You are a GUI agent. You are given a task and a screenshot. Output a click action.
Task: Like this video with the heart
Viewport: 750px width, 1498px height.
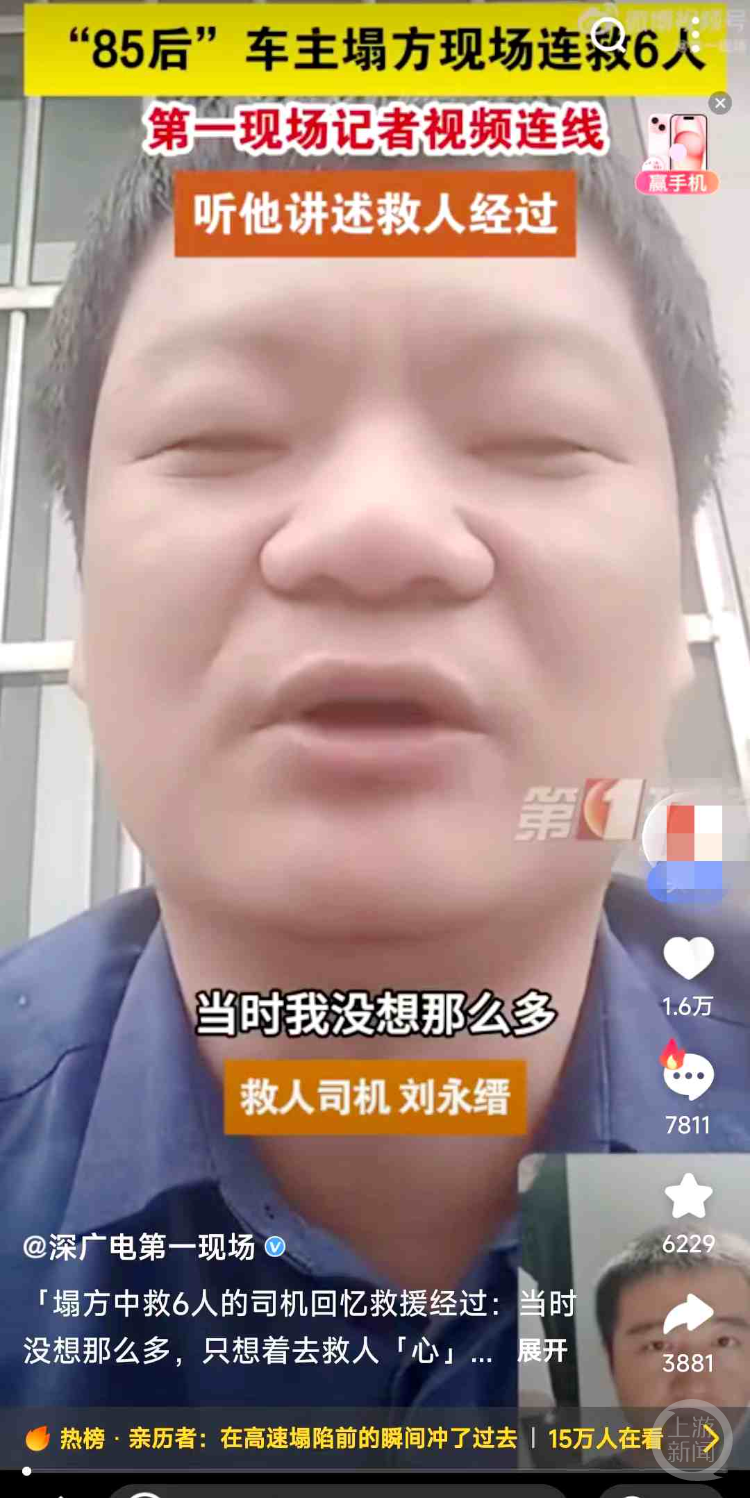tap(689, 960)
